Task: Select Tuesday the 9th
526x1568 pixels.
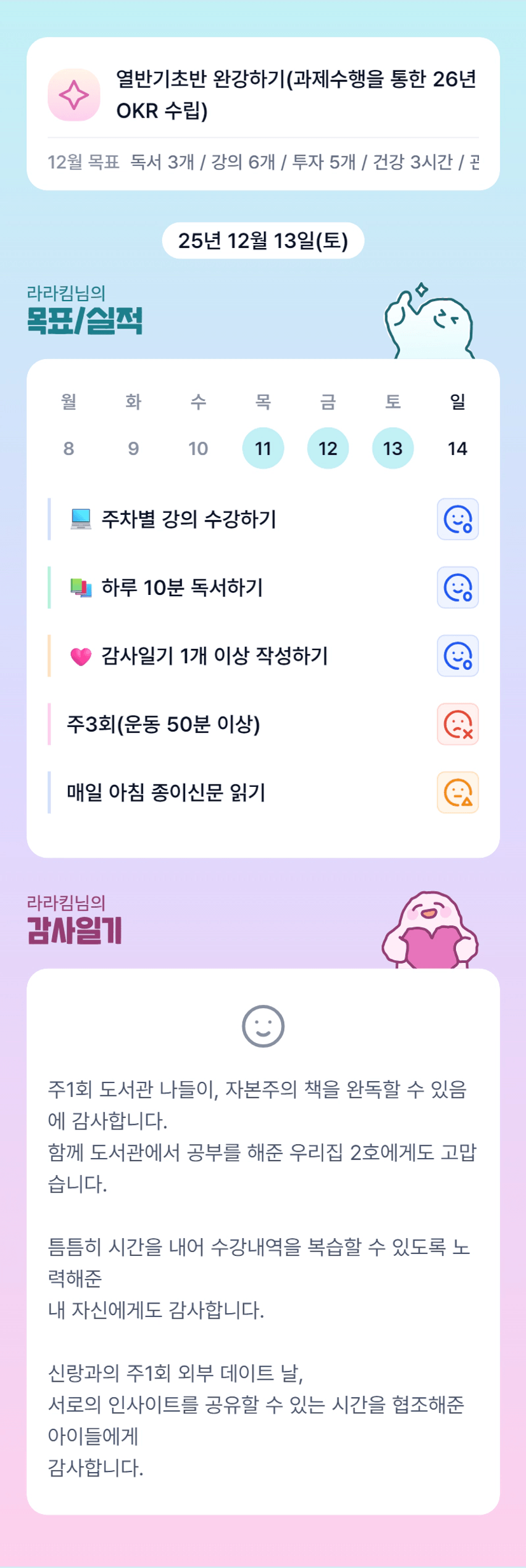Action: (134, 448)
